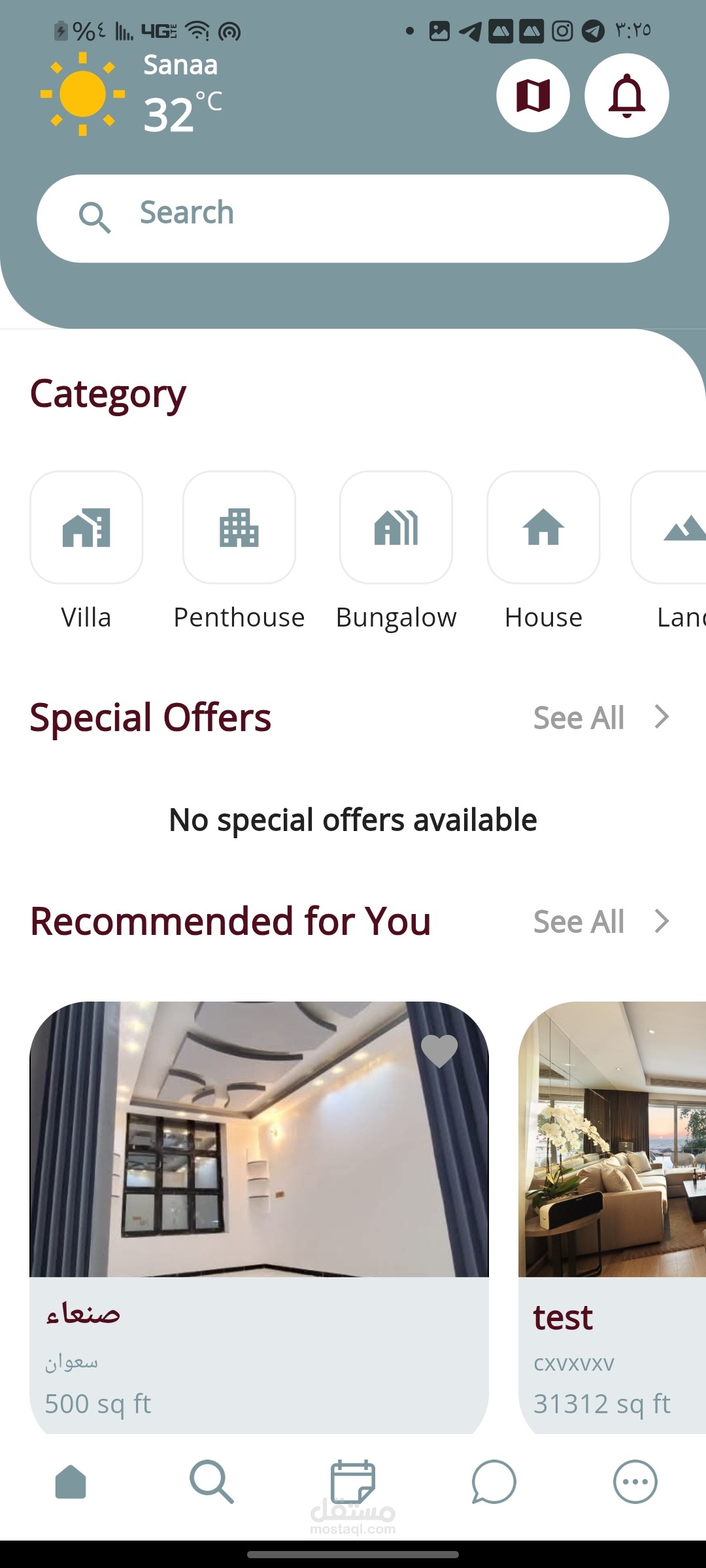The image size is (706, 1568).
Task: Tap the Search field
Action: pyautogui.click(x=353, y=218)
